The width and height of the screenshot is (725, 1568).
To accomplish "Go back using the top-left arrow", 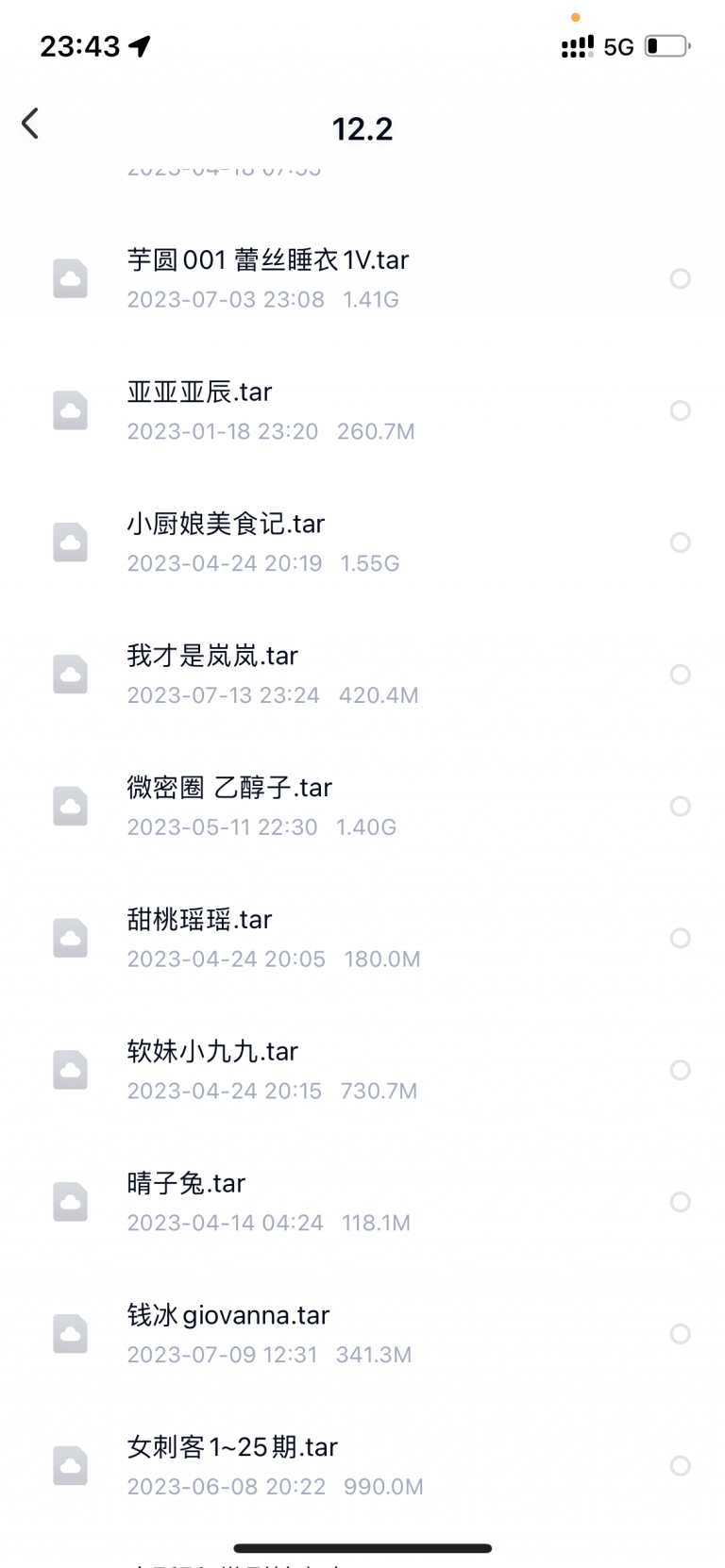I will point(30,124).
